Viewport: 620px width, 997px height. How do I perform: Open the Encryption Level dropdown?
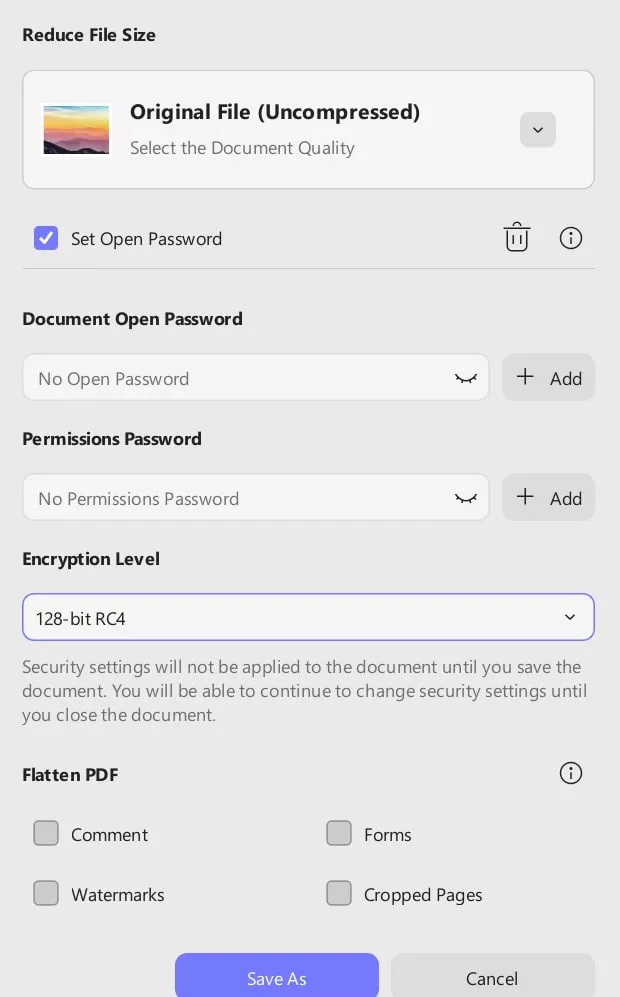[308, 618]
